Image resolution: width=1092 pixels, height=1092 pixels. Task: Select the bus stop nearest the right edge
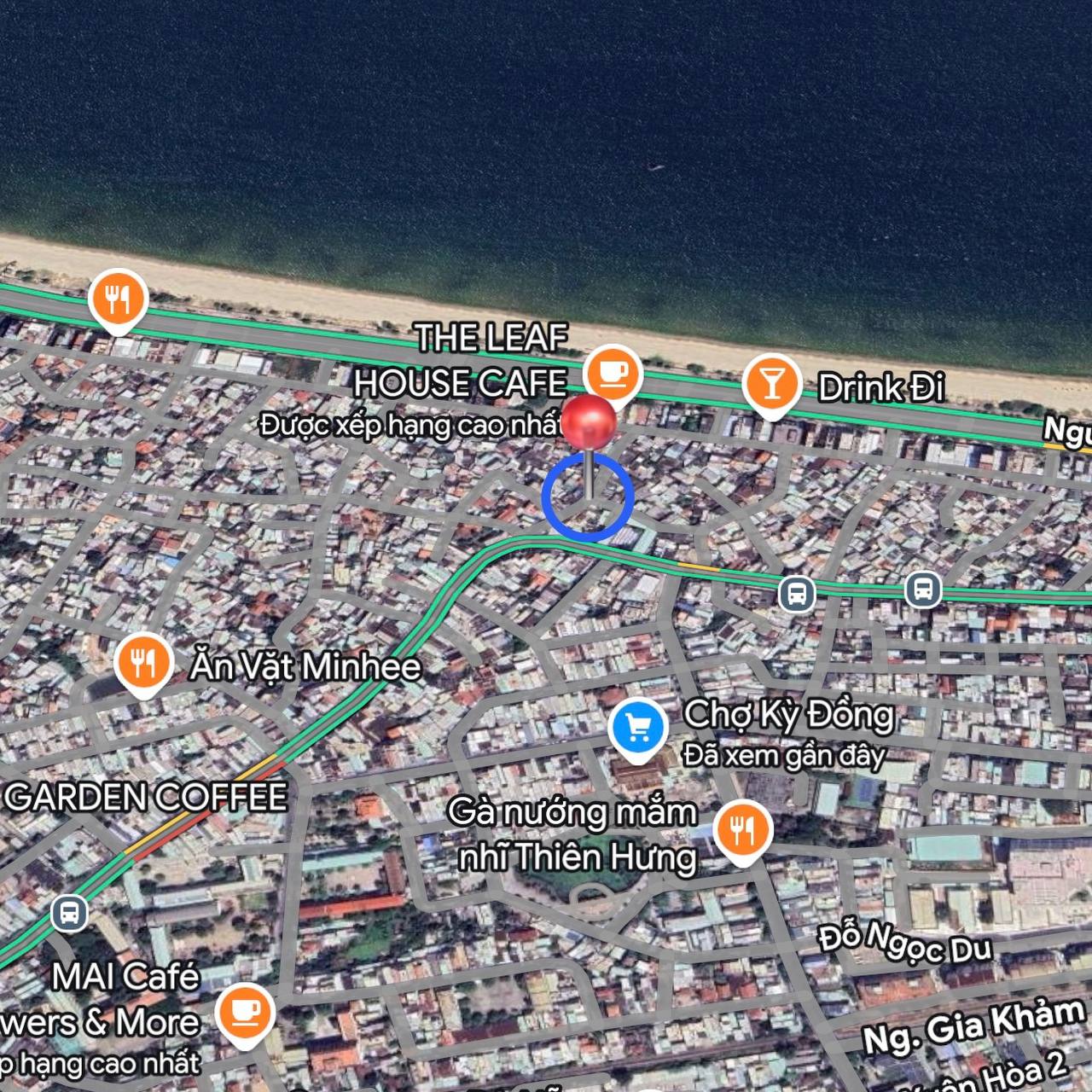click(923, 589)
